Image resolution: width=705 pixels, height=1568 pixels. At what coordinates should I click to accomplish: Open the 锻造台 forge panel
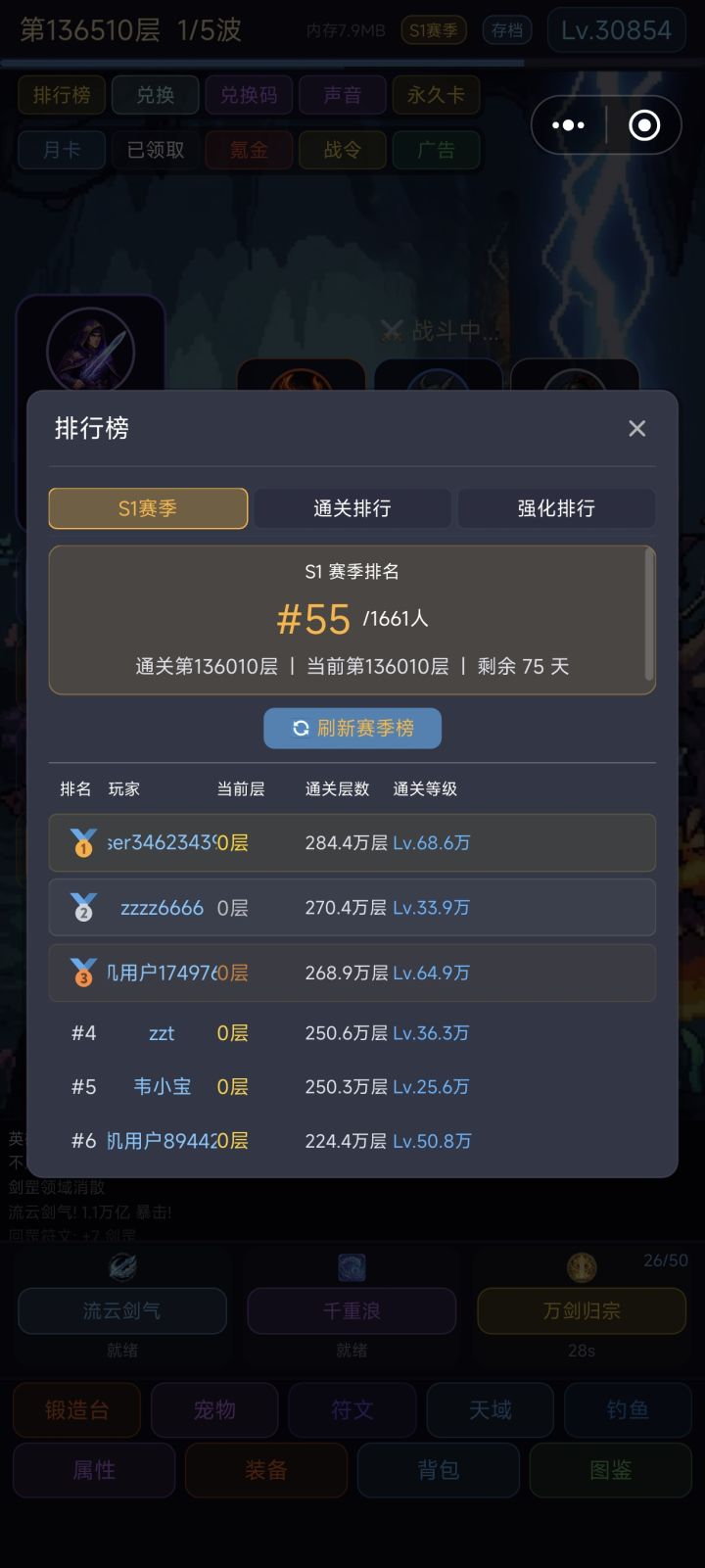coord(76,1410)
